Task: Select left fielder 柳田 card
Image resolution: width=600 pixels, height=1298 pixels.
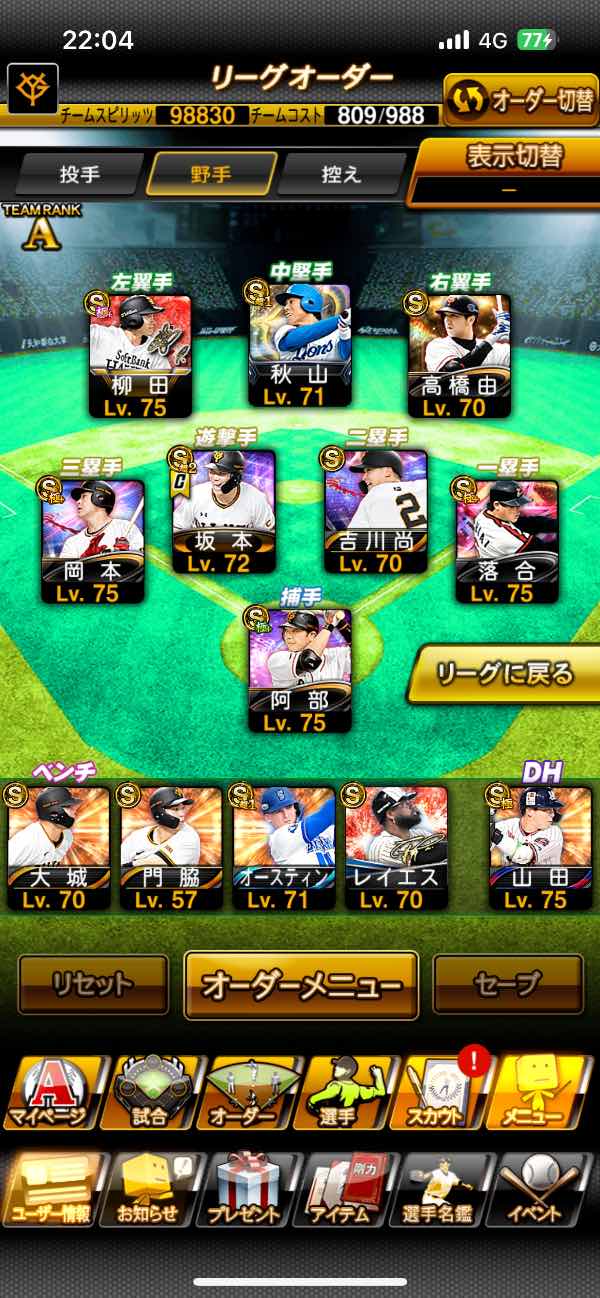Action: click(139, 354)
